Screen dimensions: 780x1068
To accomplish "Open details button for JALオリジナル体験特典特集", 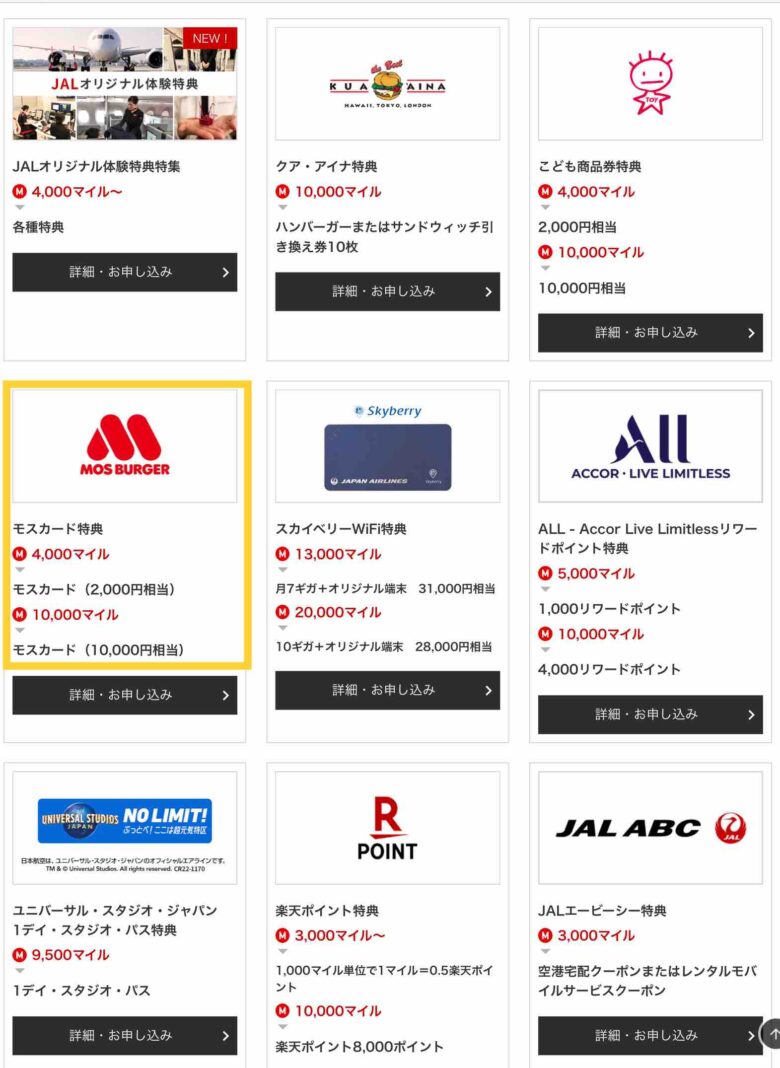I will pyautogui.click(x=124, y=272).
